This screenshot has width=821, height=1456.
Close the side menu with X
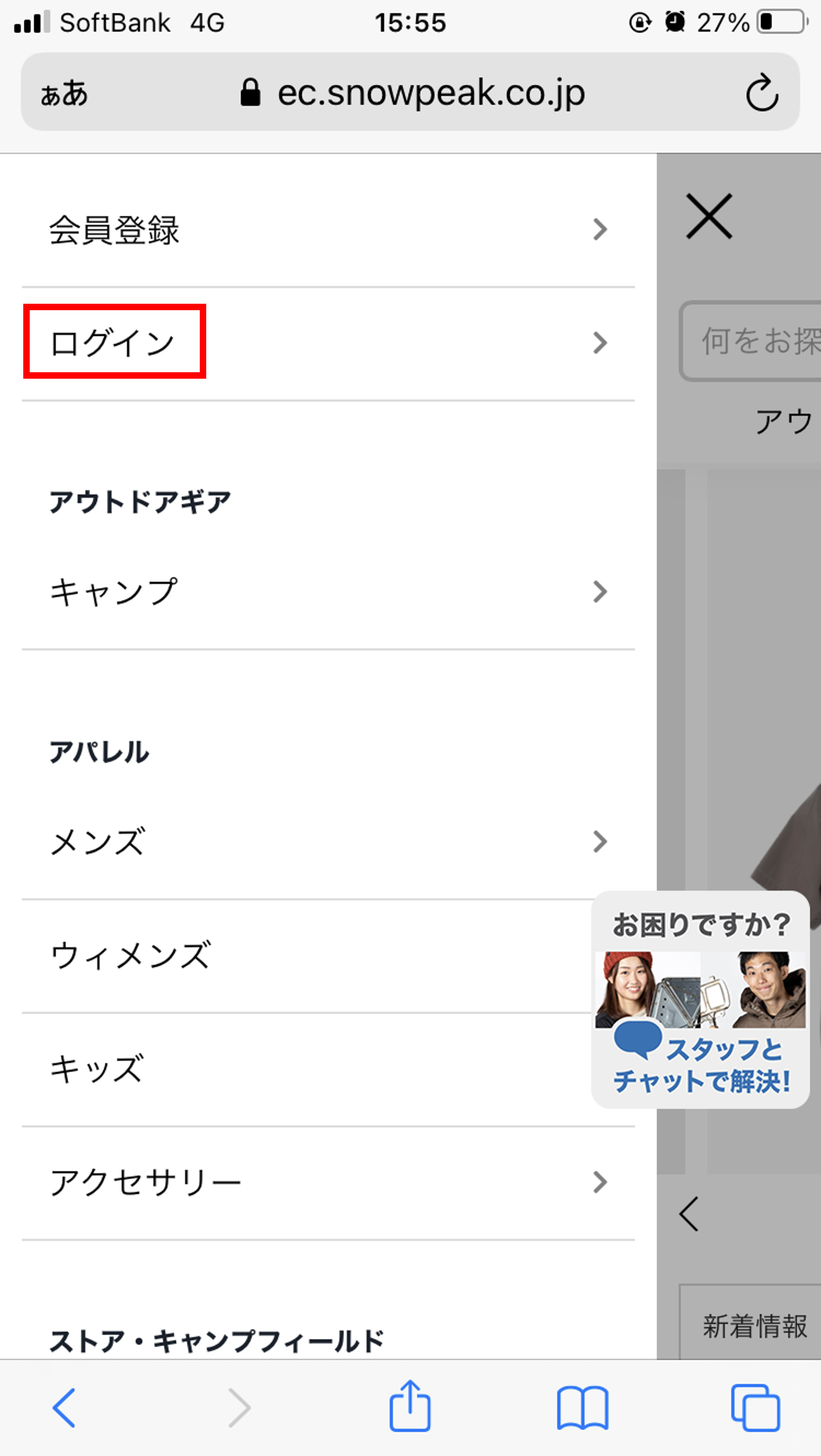pyautogui.click(x=709, y=216)
